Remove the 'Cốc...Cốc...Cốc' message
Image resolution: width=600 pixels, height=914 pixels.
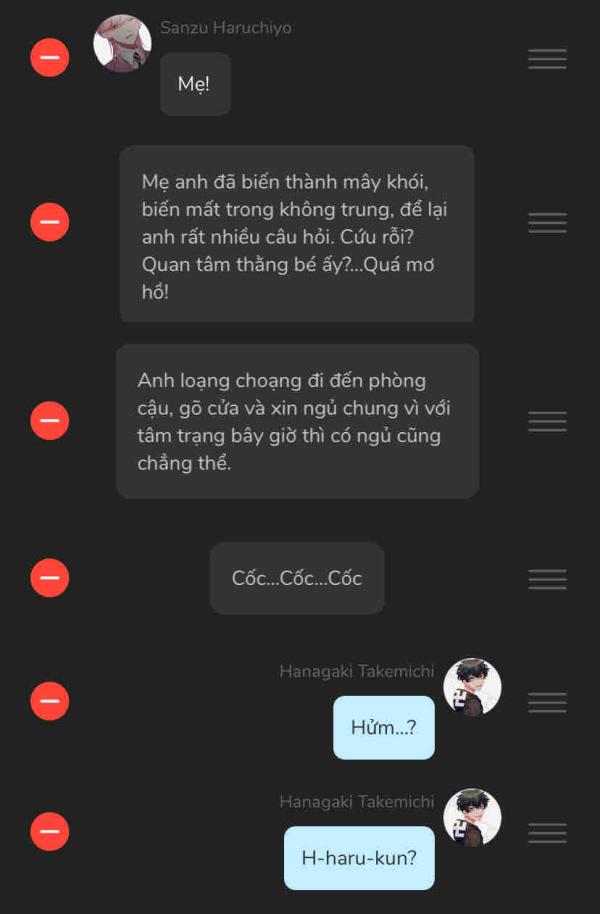50,578
